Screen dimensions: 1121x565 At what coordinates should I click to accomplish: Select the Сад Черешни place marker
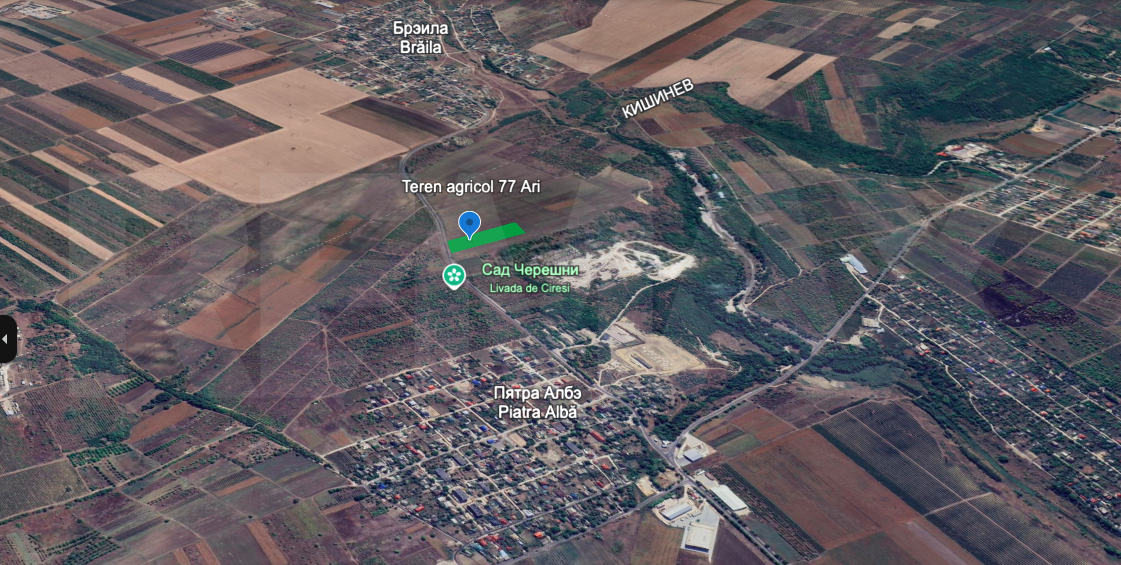click(x=455, y=275)
